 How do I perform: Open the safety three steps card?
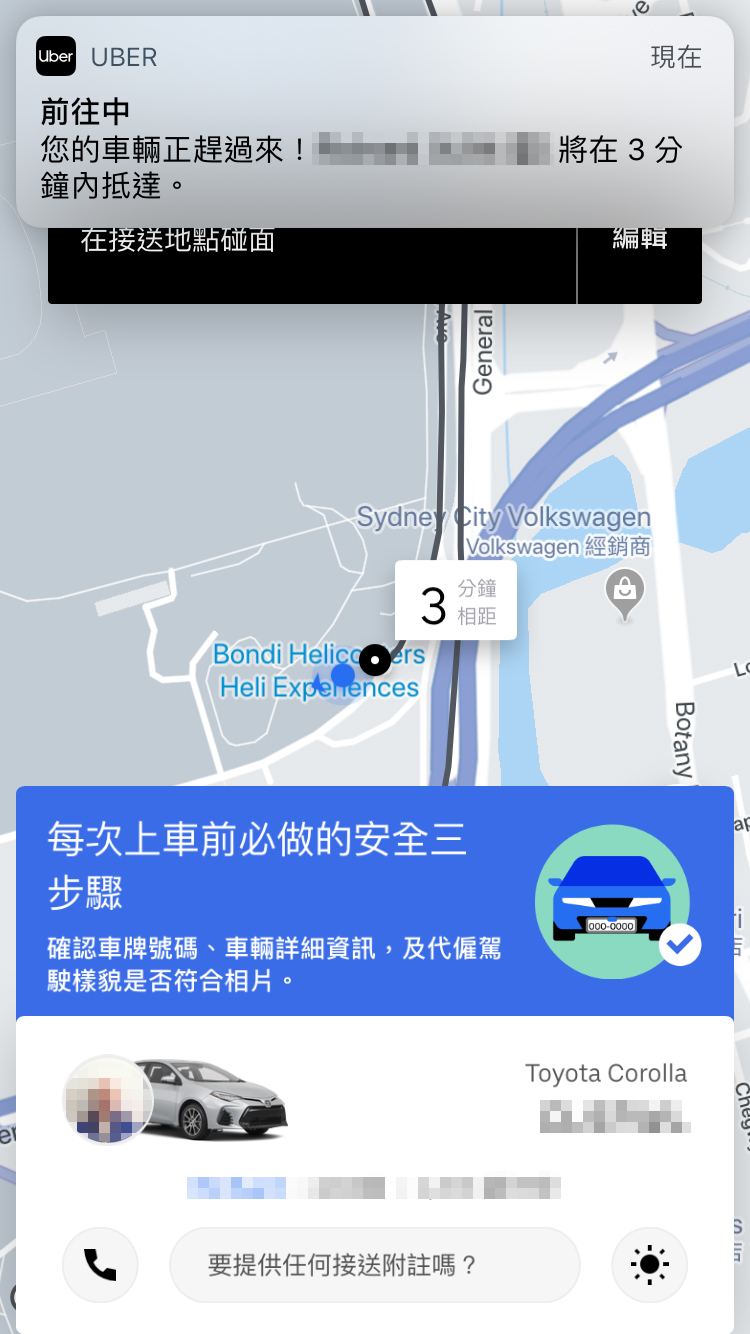(375, 902)
